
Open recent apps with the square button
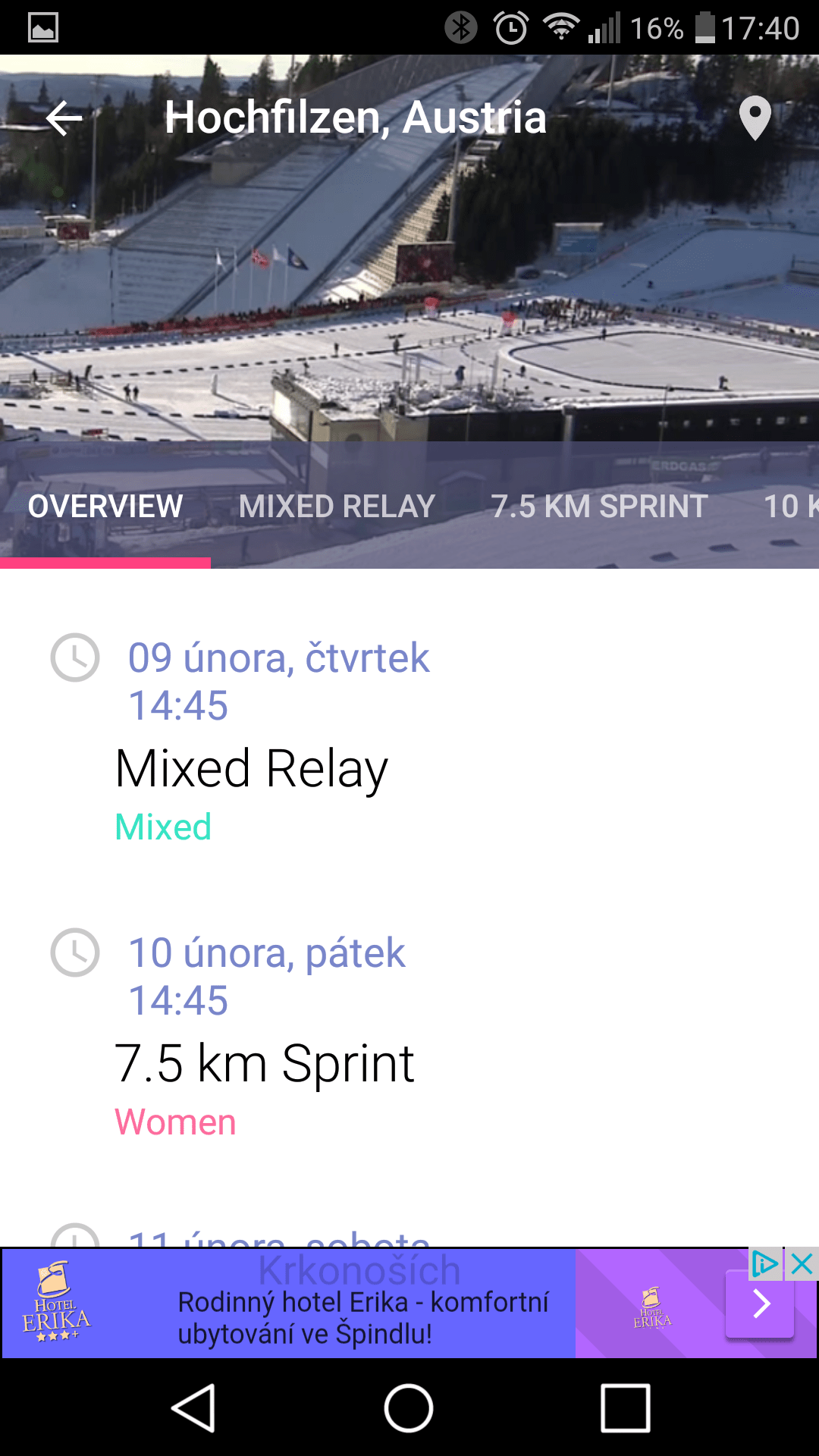pyautogui.click(x=626, y=1408)
